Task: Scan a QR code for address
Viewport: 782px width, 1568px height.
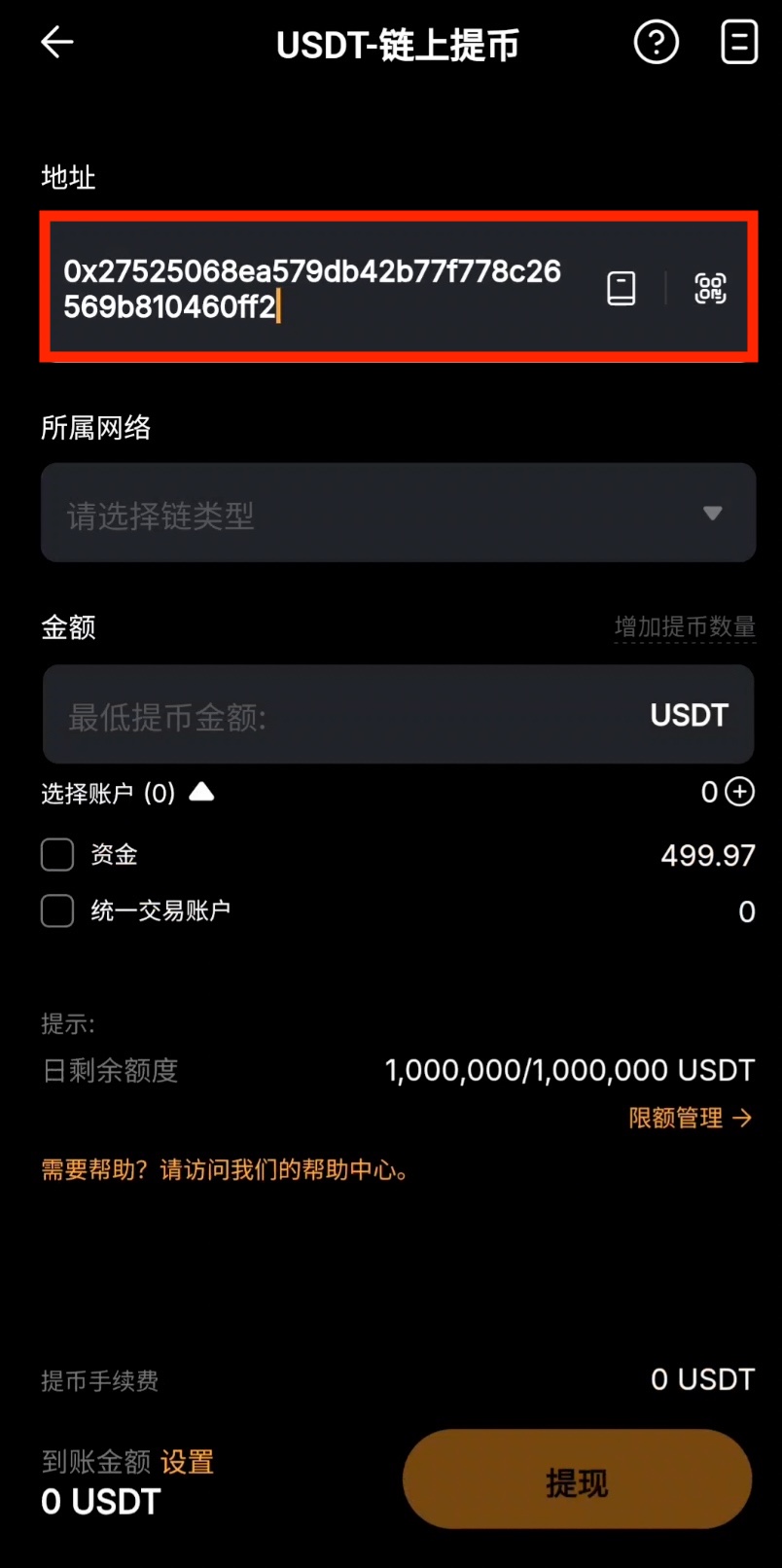Action: click(710, 289)
